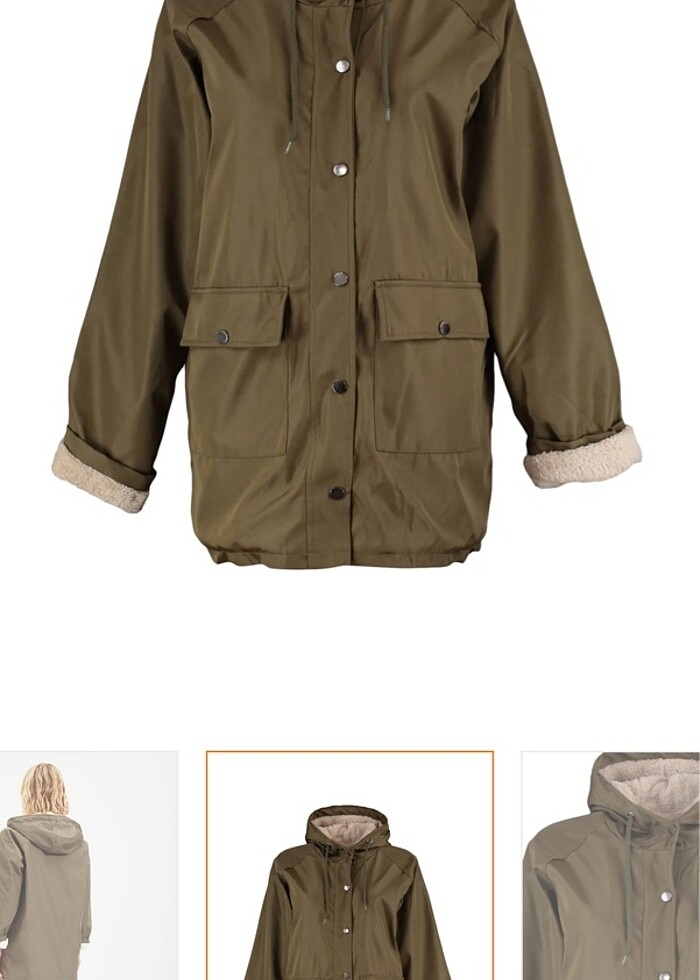This screenshot has height=980, width=700.
Task: Open the thumbnail showing the model's back view
Action: pos(88,866)
